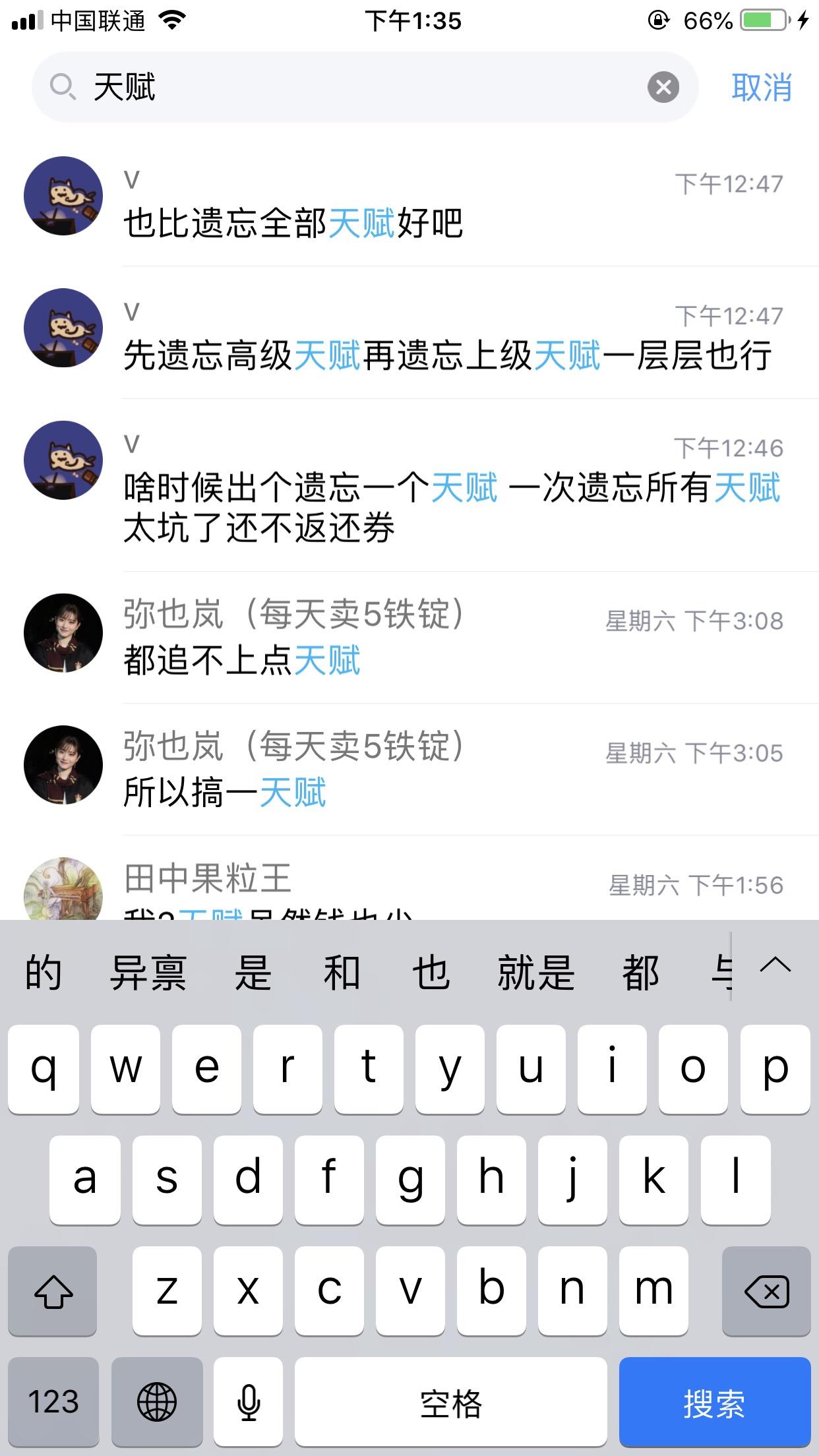
Task: Tap the magnifying glass search icon
Action: point(63,87)
